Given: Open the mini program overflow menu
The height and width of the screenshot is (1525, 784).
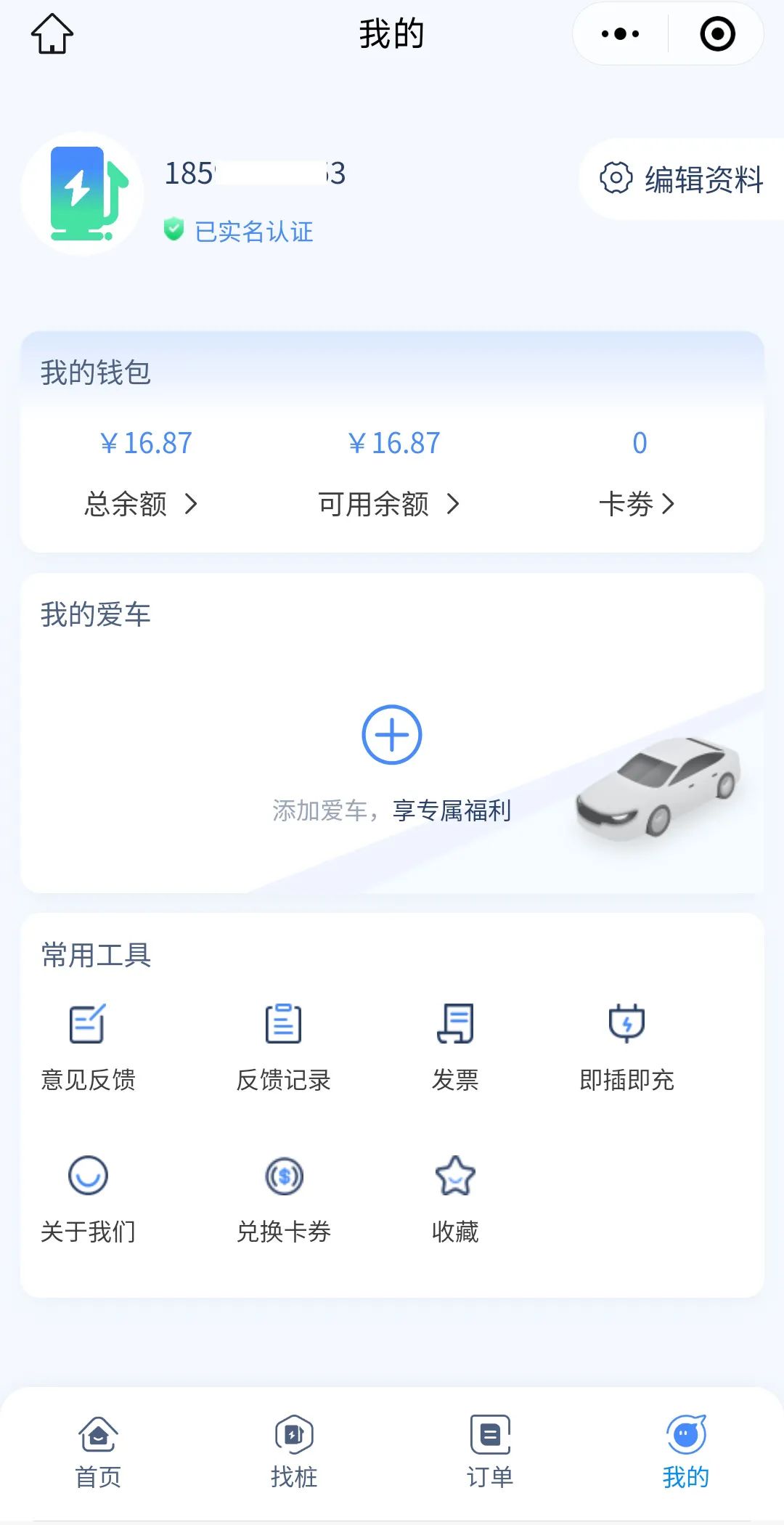Looking at the screenshot, I should click(621, 34).
